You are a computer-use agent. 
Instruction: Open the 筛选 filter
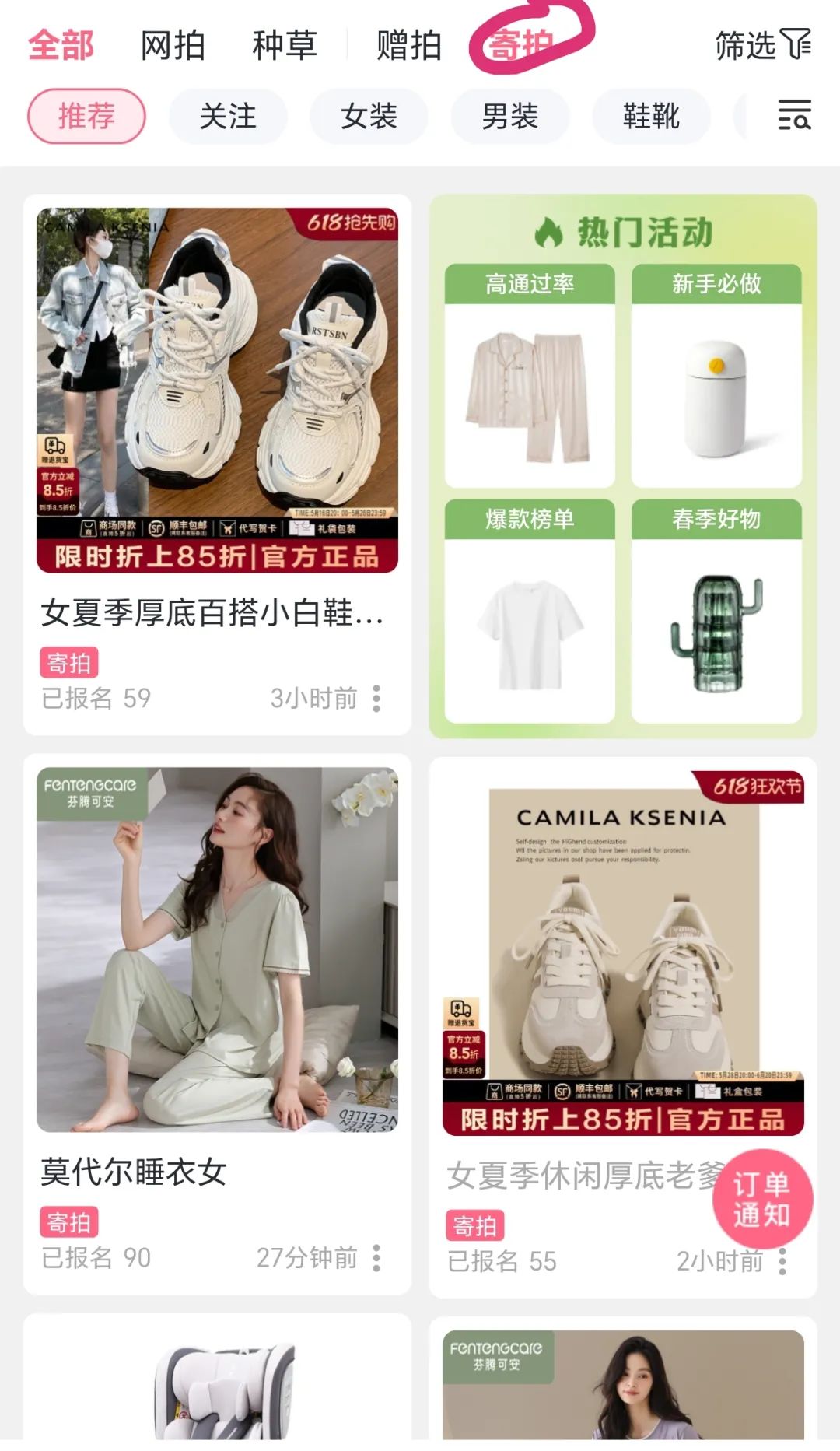pos(763,45)
